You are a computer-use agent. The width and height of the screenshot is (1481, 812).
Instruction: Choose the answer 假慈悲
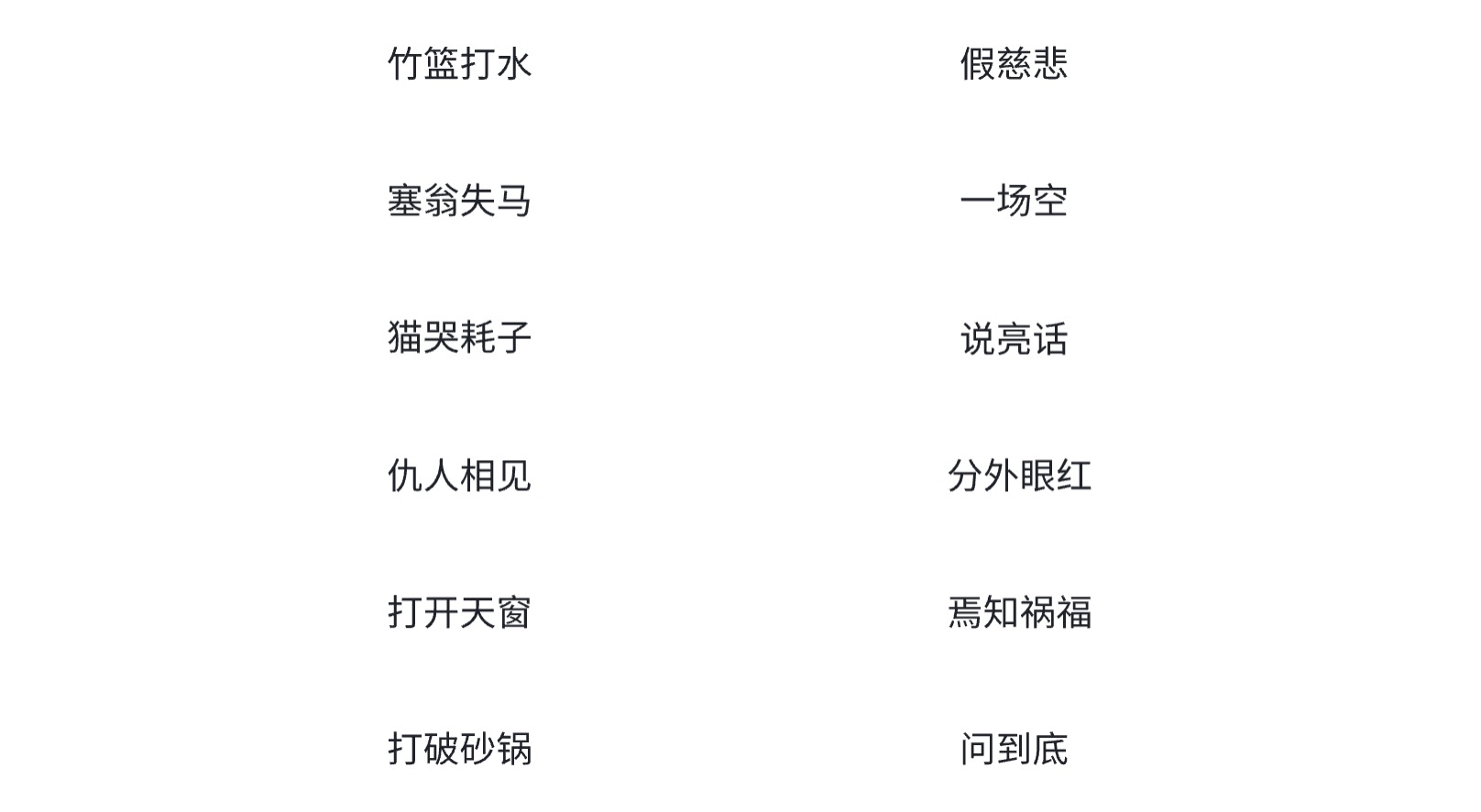click(x=1014, y=64)
